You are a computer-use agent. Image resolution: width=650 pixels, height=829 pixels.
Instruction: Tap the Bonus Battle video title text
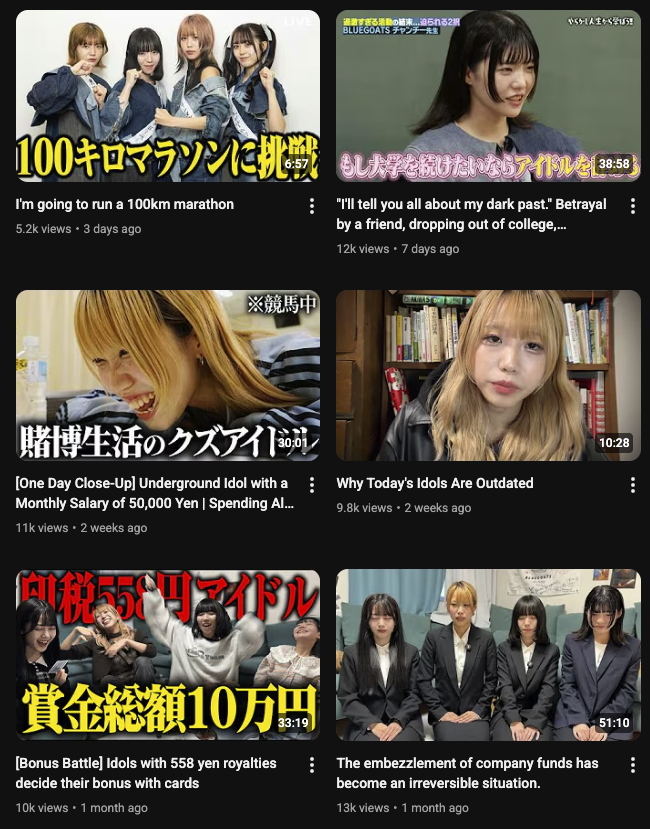[x=146, y=773]
